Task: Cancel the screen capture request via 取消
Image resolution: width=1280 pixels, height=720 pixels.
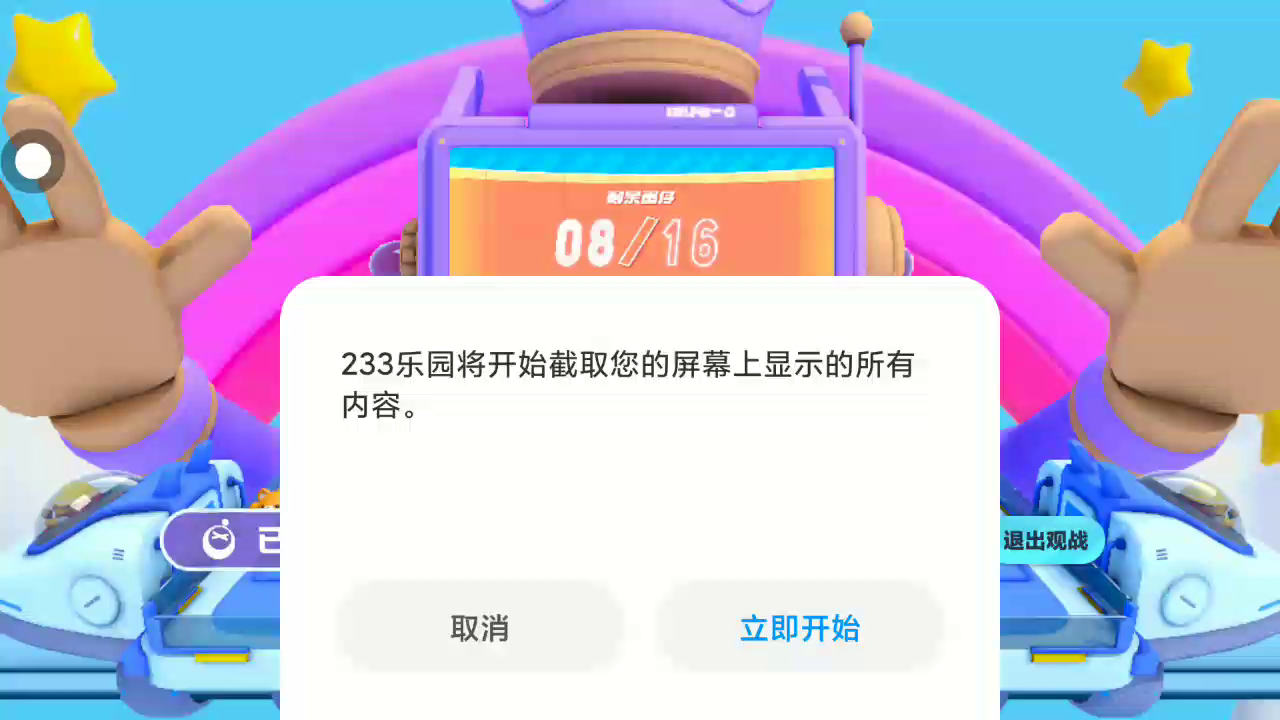Action: point(480,628)
